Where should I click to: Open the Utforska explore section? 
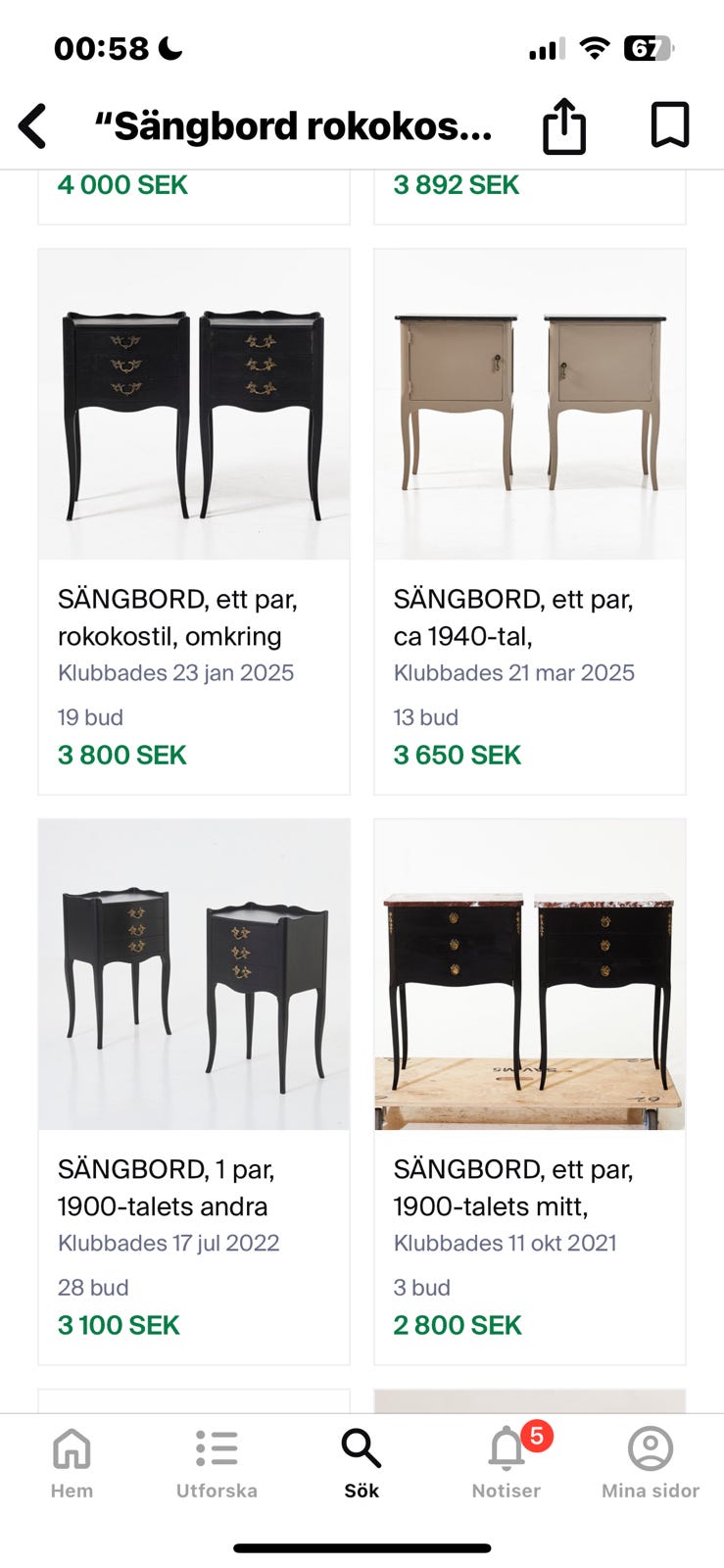217,1460
